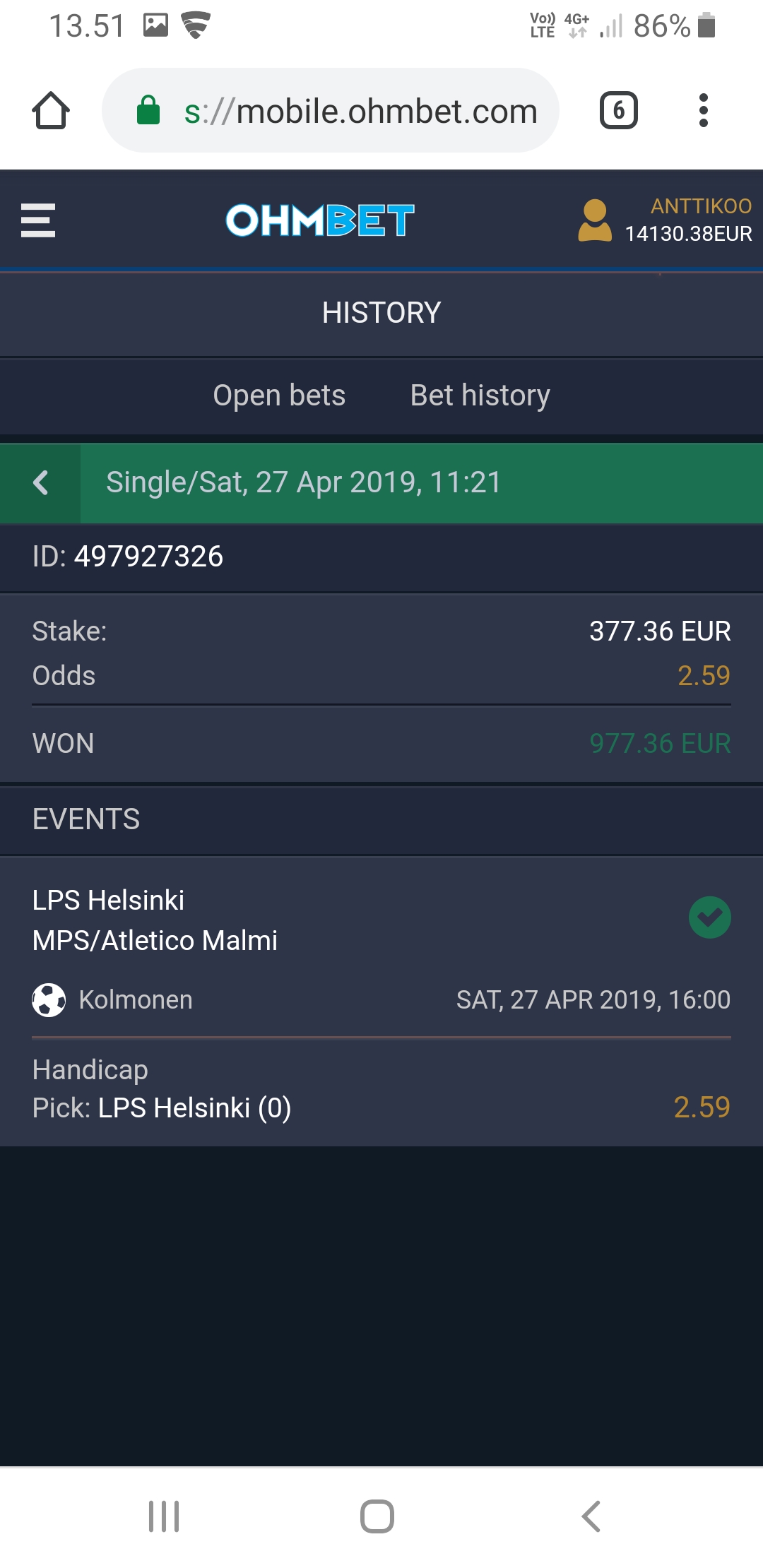Tap the system back button
The height and width of the screenshot is (1568, 763).
591,1516
